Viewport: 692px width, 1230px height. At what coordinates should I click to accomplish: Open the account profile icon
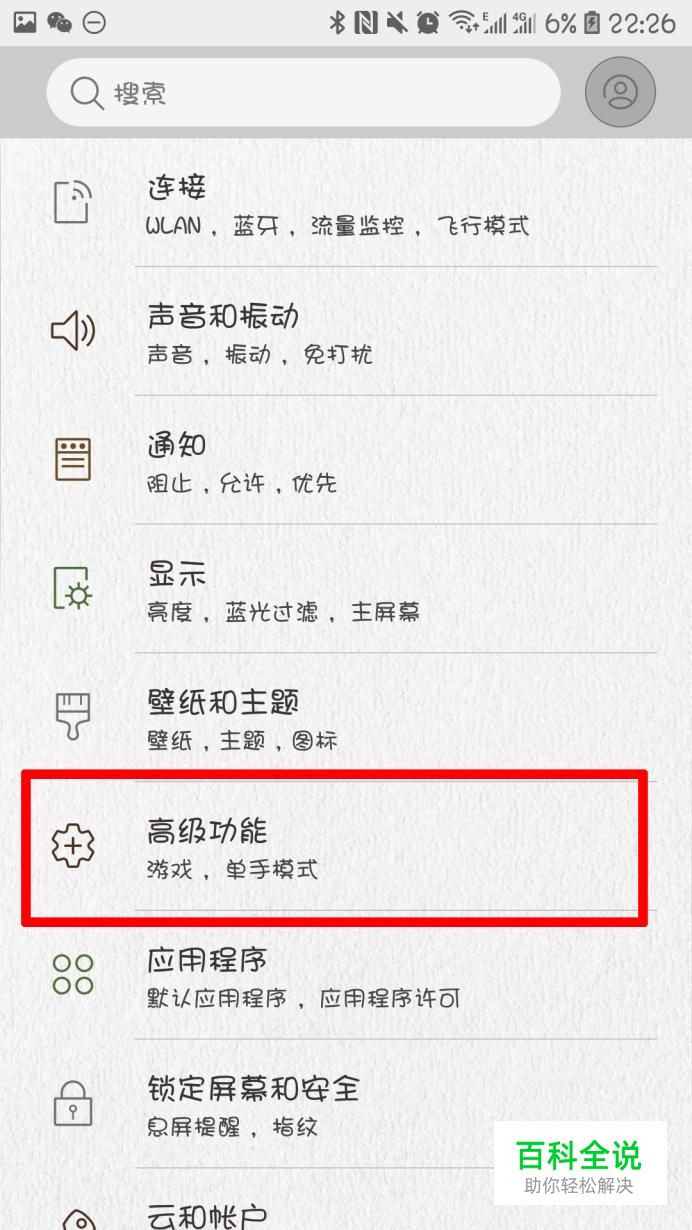[620, 93]
